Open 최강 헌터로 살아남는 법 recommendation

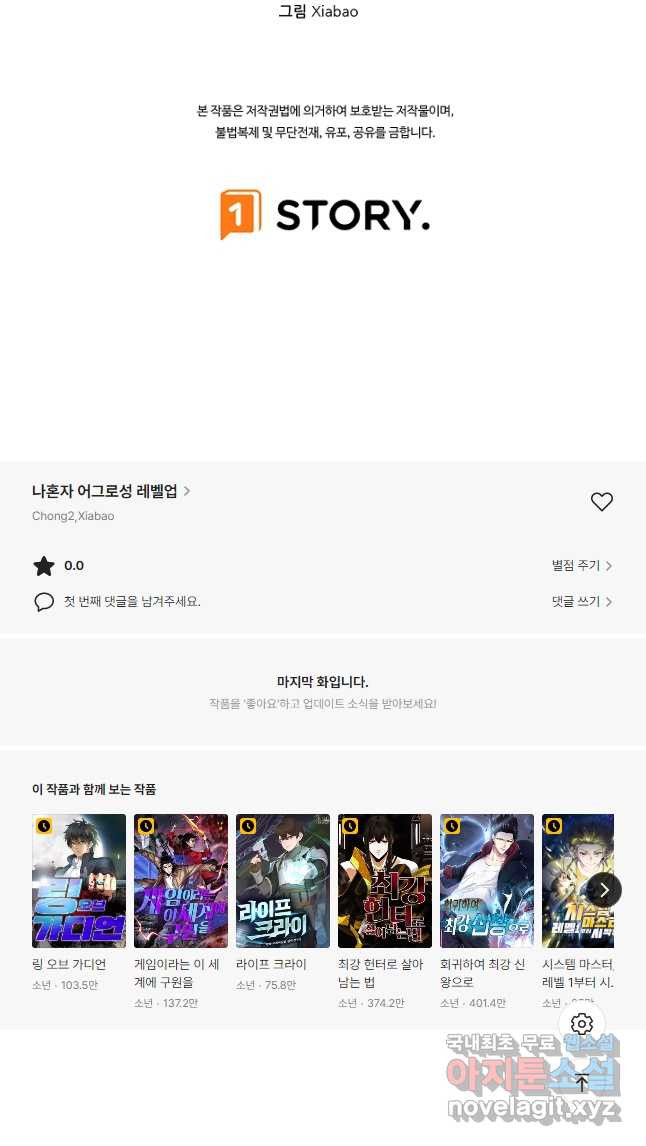(x=385, y=881)
